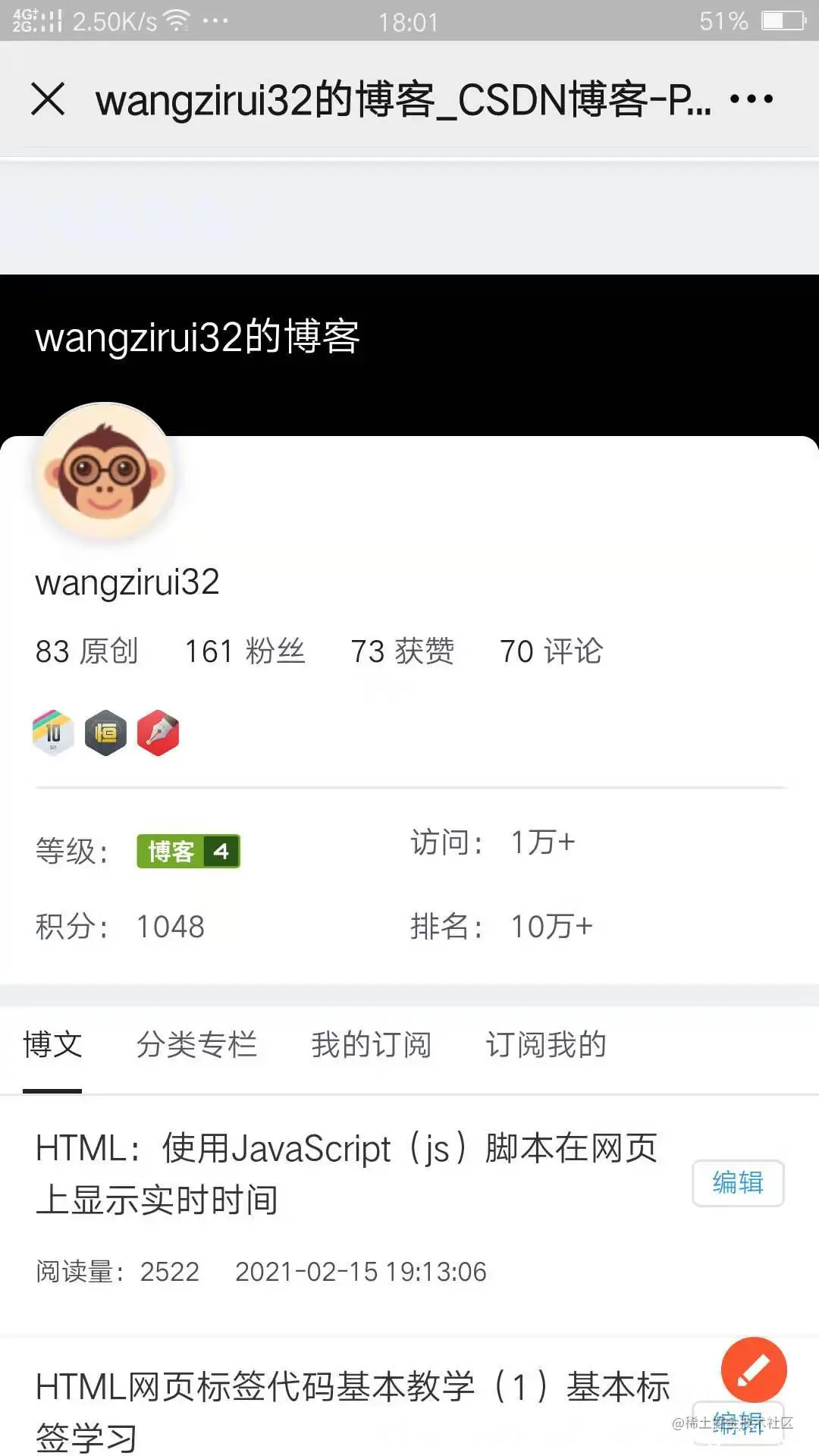
Task: Close the page with the X
Action: pyautogui.click(x=48, y=98)
